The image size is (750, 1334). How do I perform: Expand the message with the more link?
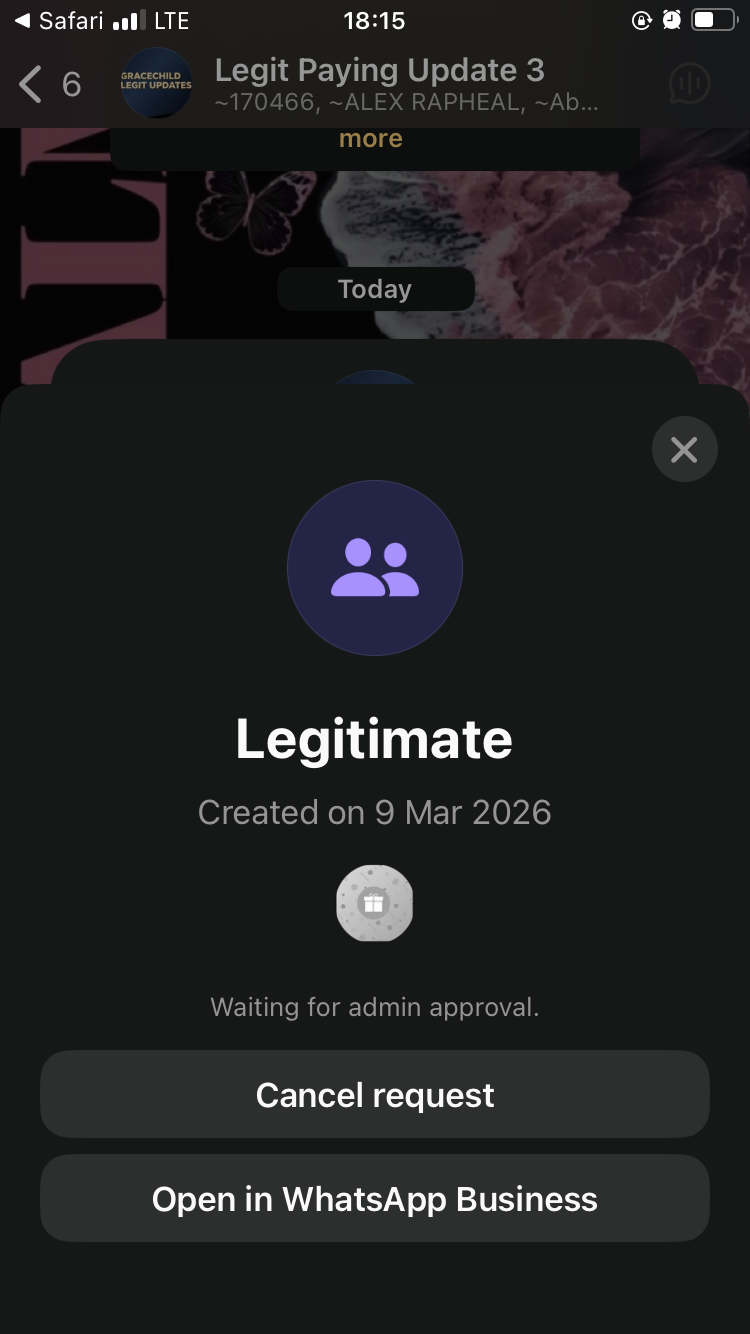click(370, 139)
